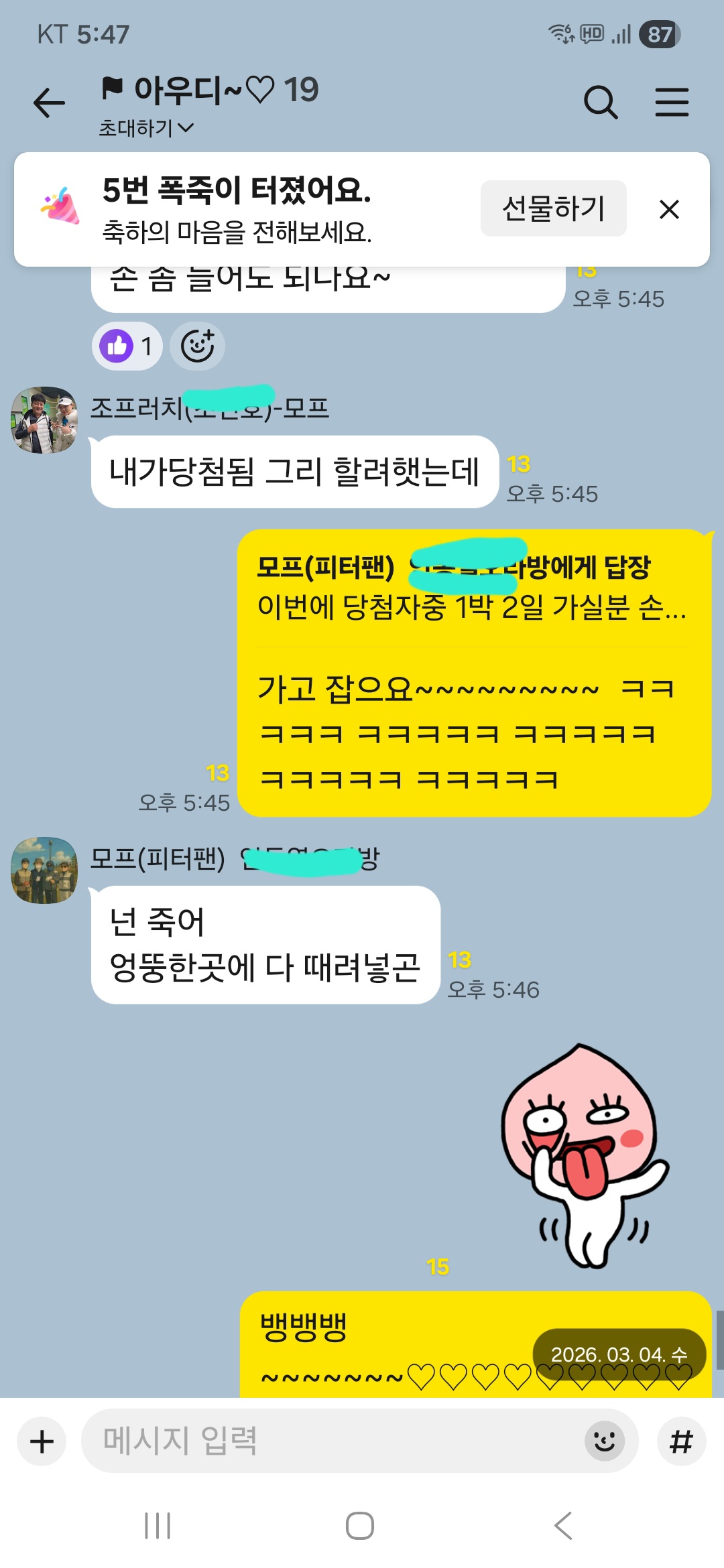Tap the hashtag search button
The height and width of the screenshot is (1568, 724).
681,1441
